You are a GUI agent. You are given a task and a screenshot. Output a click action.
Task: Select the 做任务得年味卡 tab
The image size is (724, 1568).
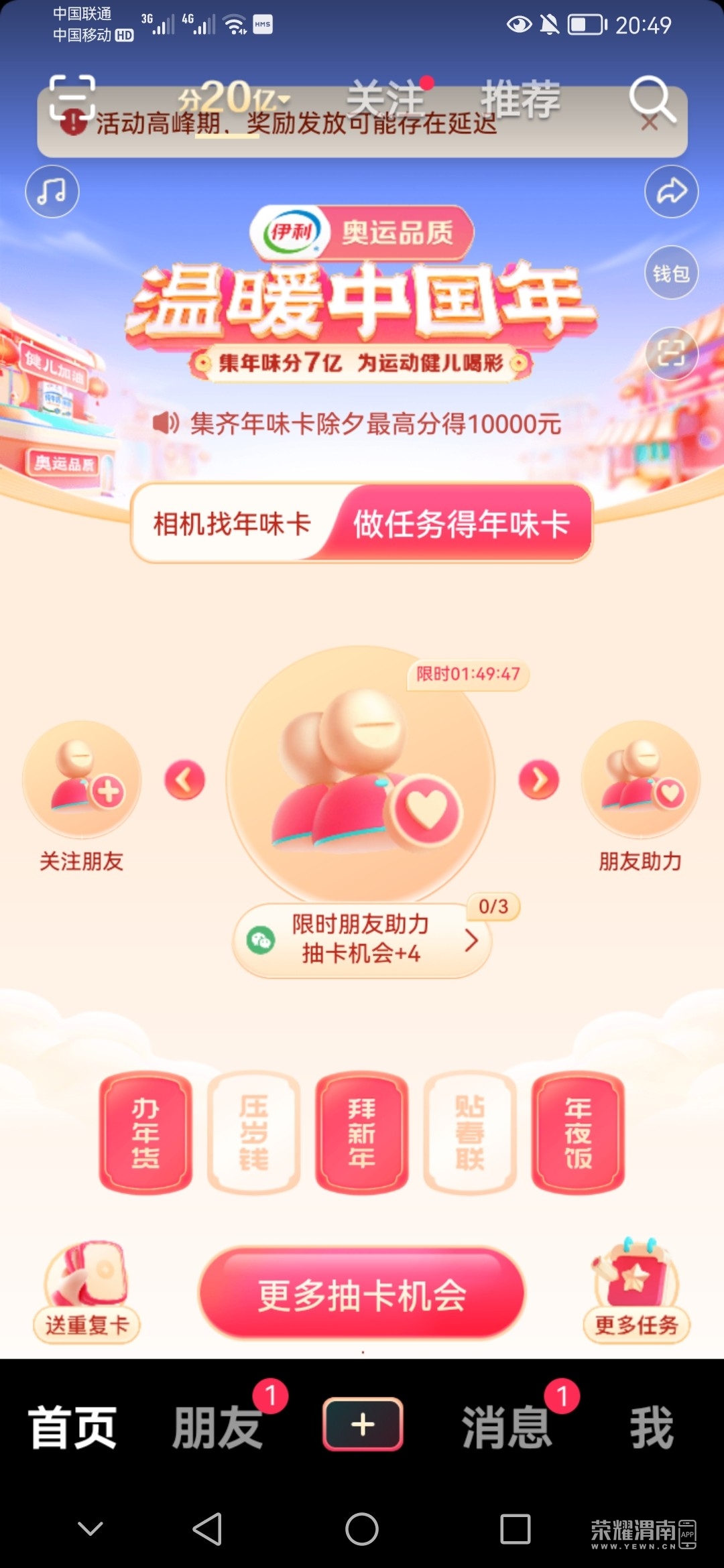[461, 524]
